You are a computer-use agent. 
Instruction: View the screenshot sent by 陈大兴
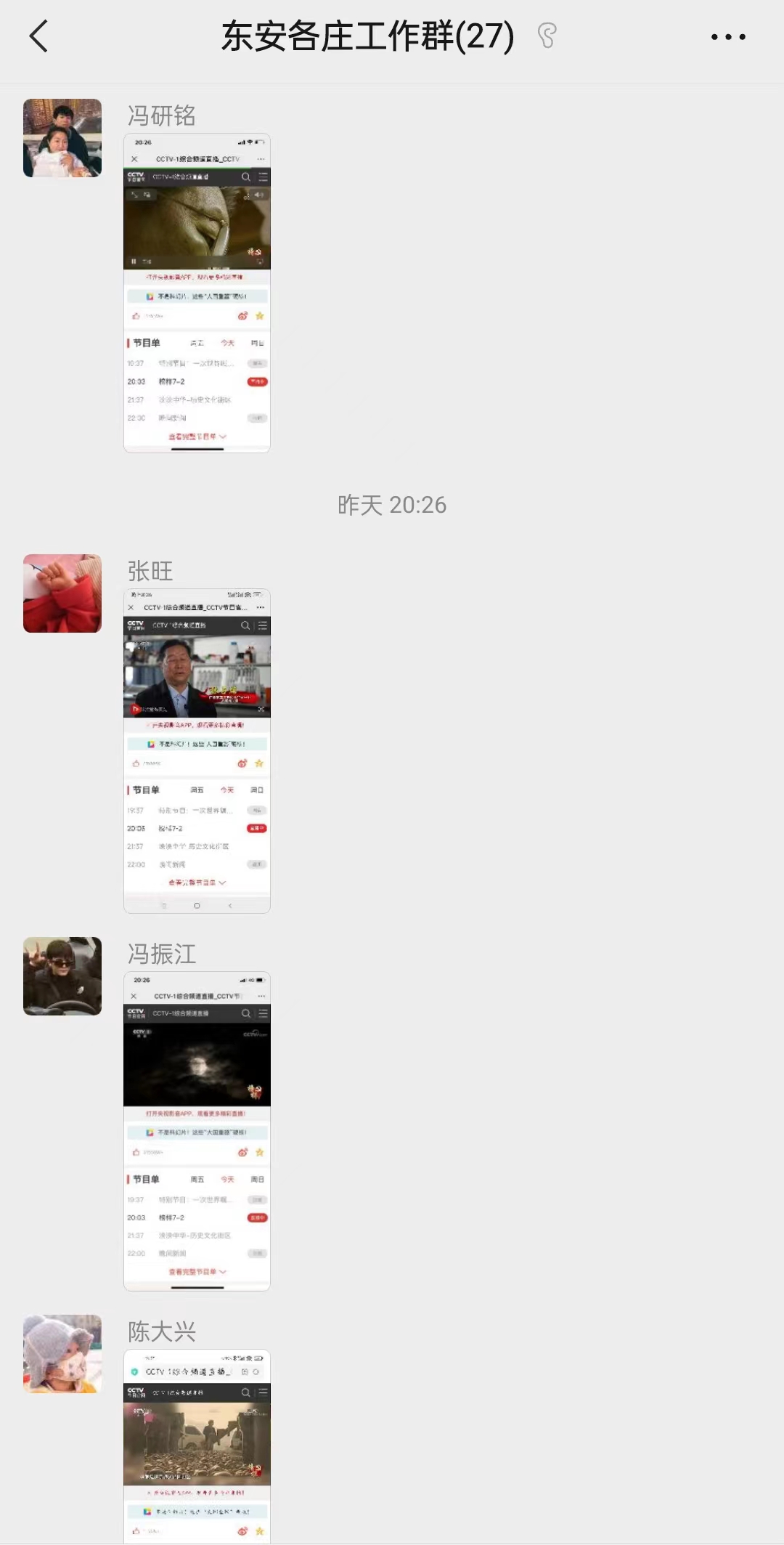[197, 1445]
